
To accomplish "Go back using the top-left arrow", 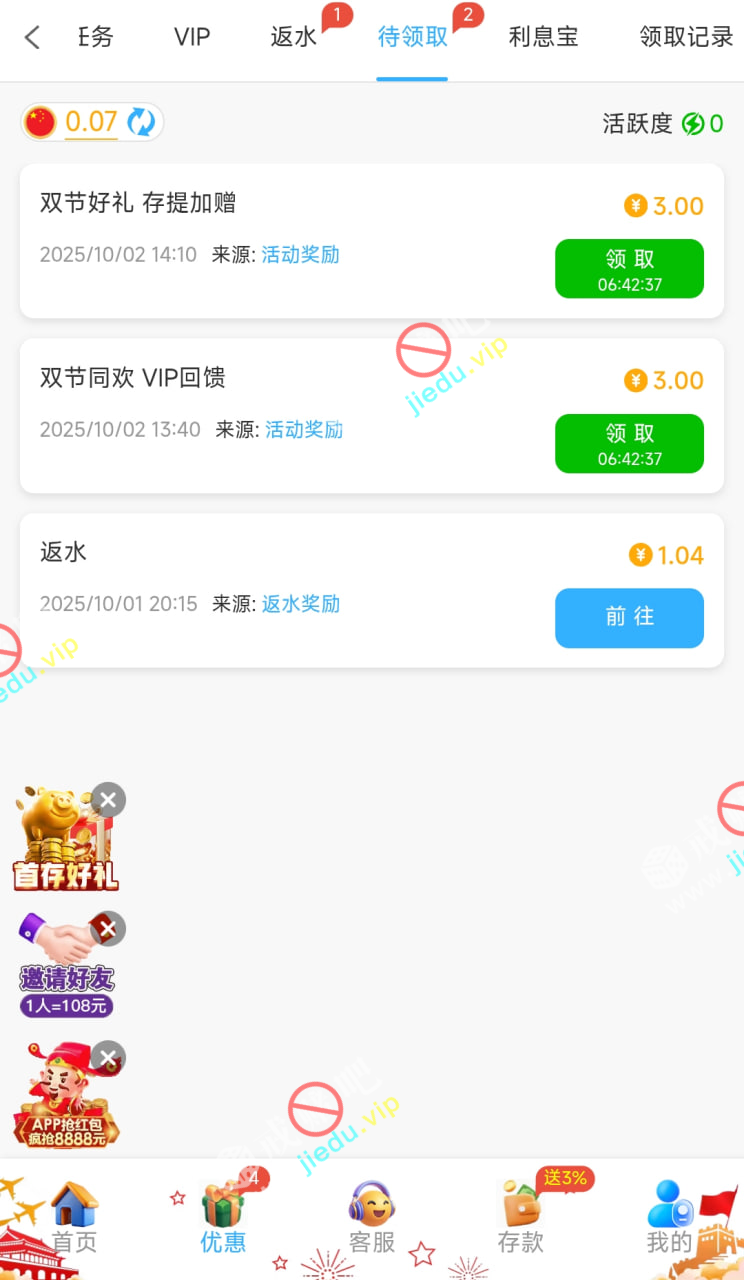I will pyautogui.click(x=32, y=38).
